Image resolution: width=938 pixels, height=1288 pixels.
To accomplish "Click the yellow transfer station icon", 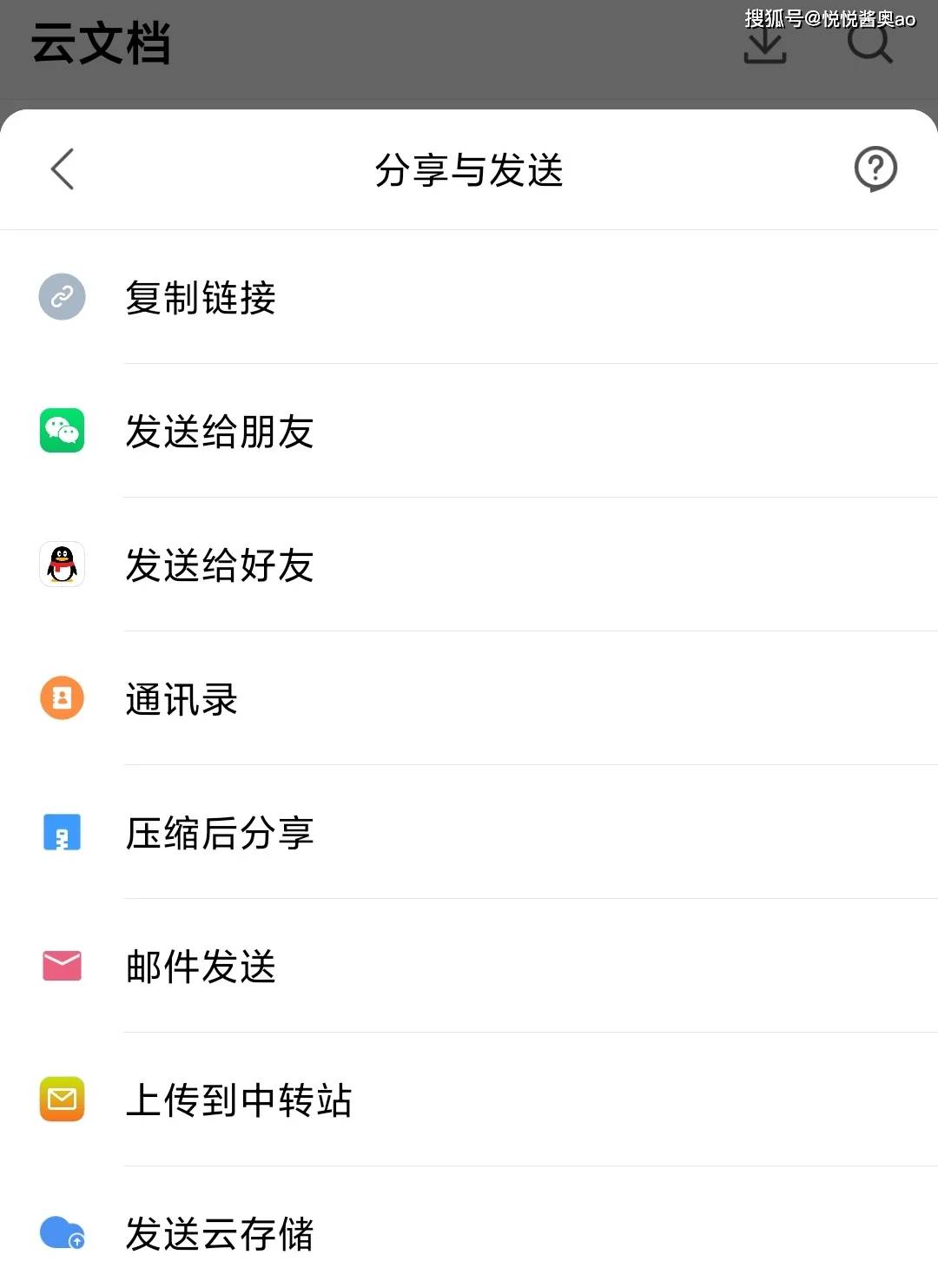I will 62,1100.
